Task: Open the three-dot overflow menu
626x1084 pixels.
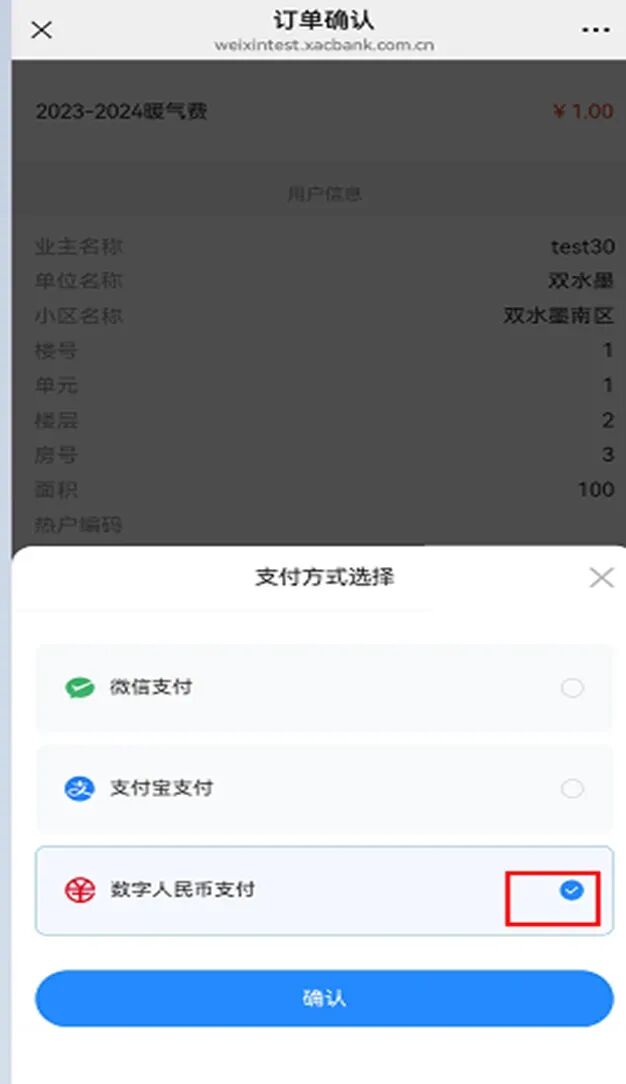Action: click(x=595, y=30)
